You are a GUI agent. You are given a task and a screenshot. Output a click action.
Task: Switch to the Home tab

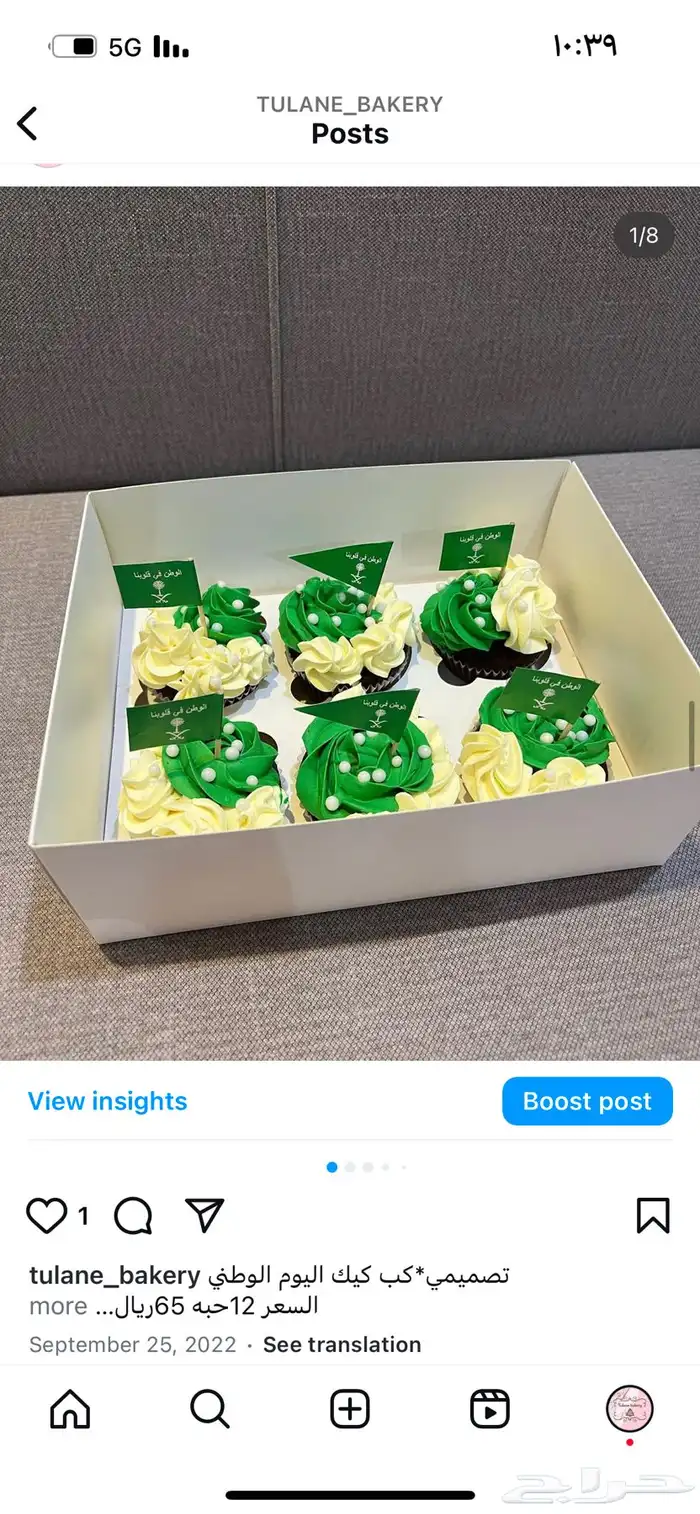70,1409
